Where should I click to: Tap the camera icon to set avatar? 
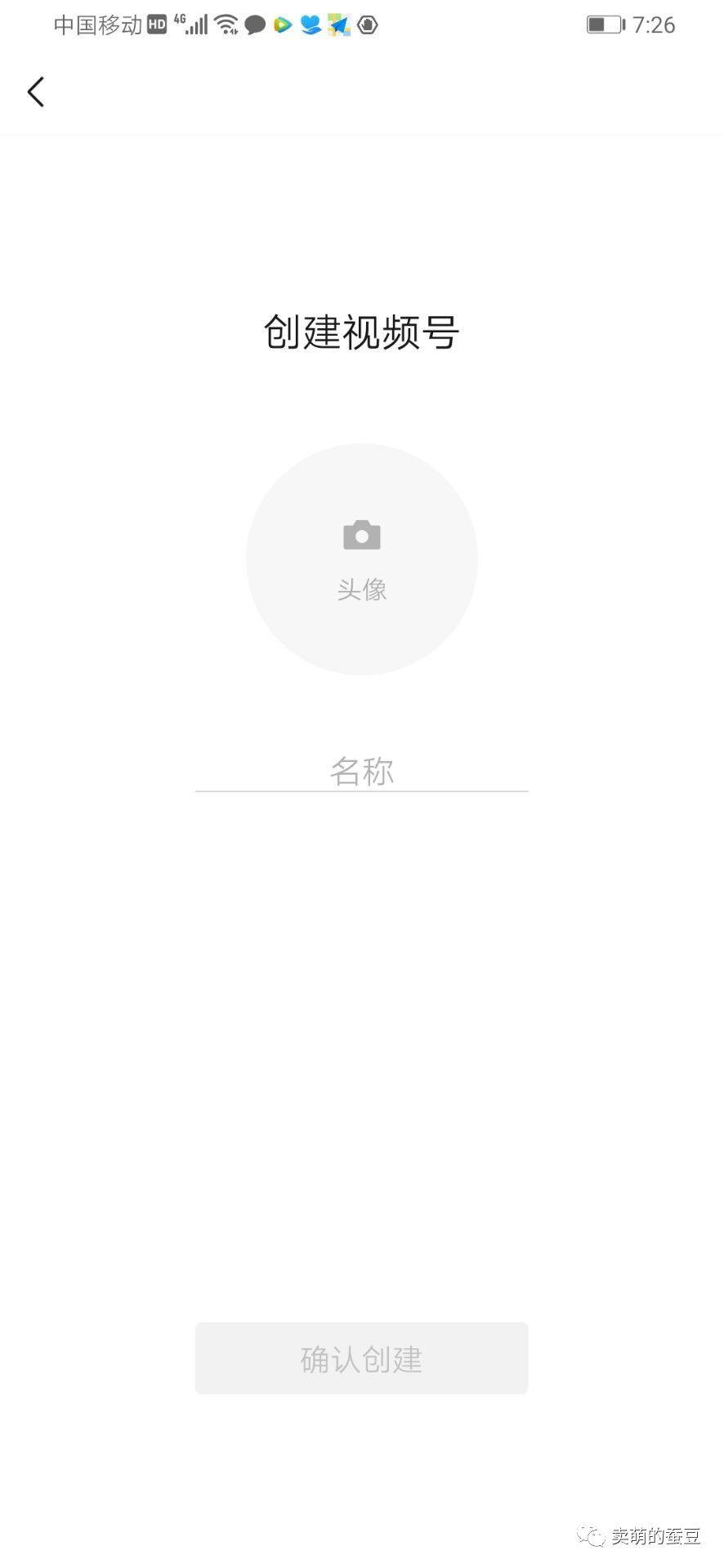(x=360, y=534)
